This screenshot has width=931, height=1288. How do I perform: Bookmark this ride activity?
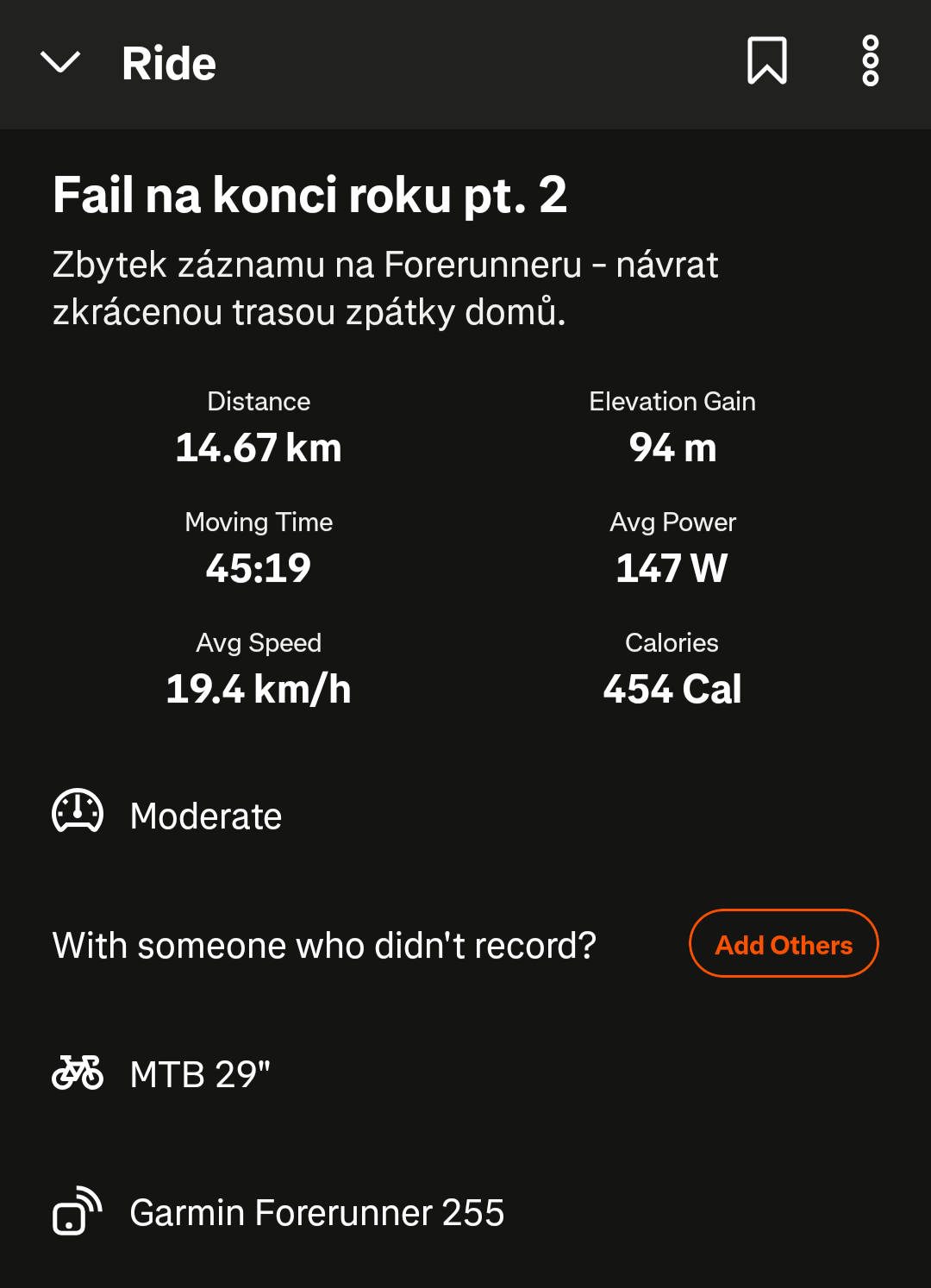click(766, 61)
